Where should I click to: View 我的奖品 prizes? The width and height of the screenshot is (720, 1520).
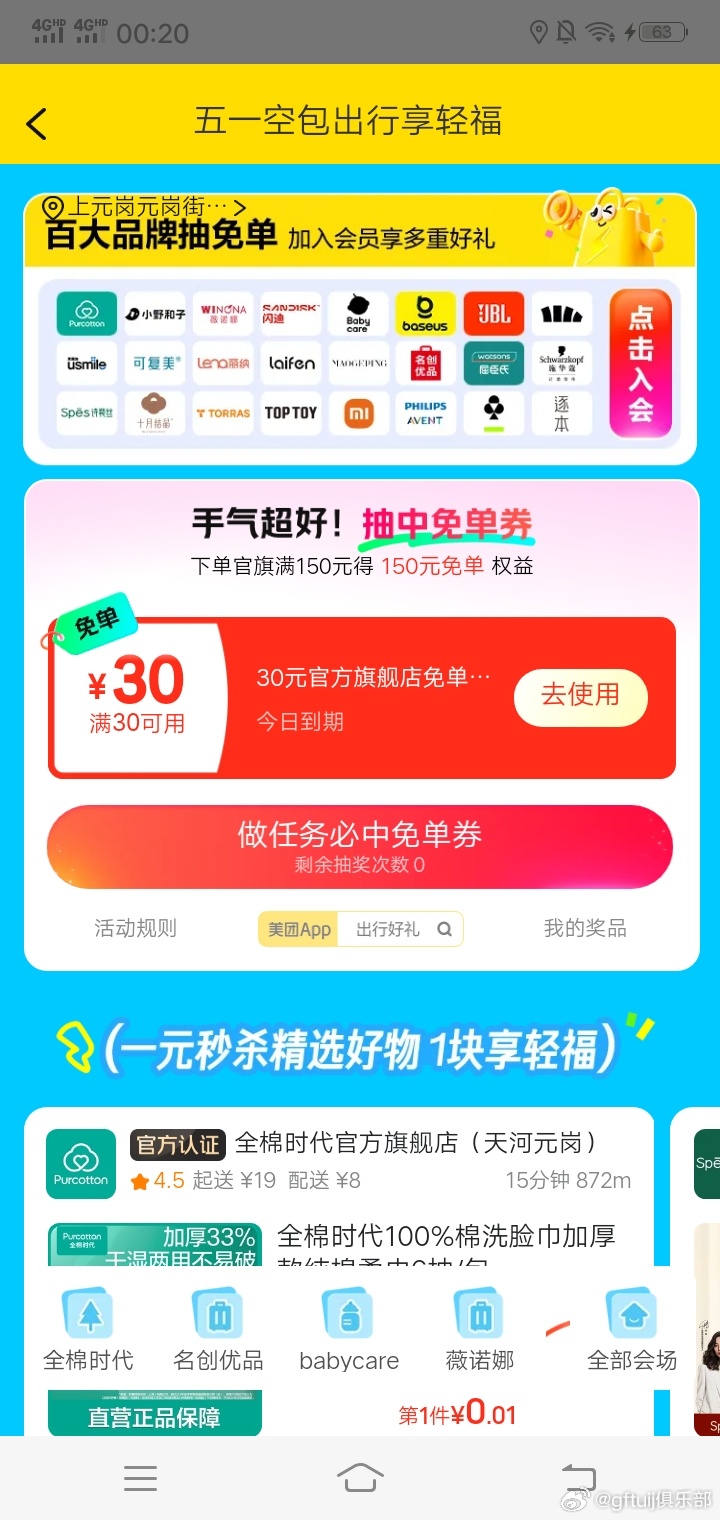tap(585, 928)
